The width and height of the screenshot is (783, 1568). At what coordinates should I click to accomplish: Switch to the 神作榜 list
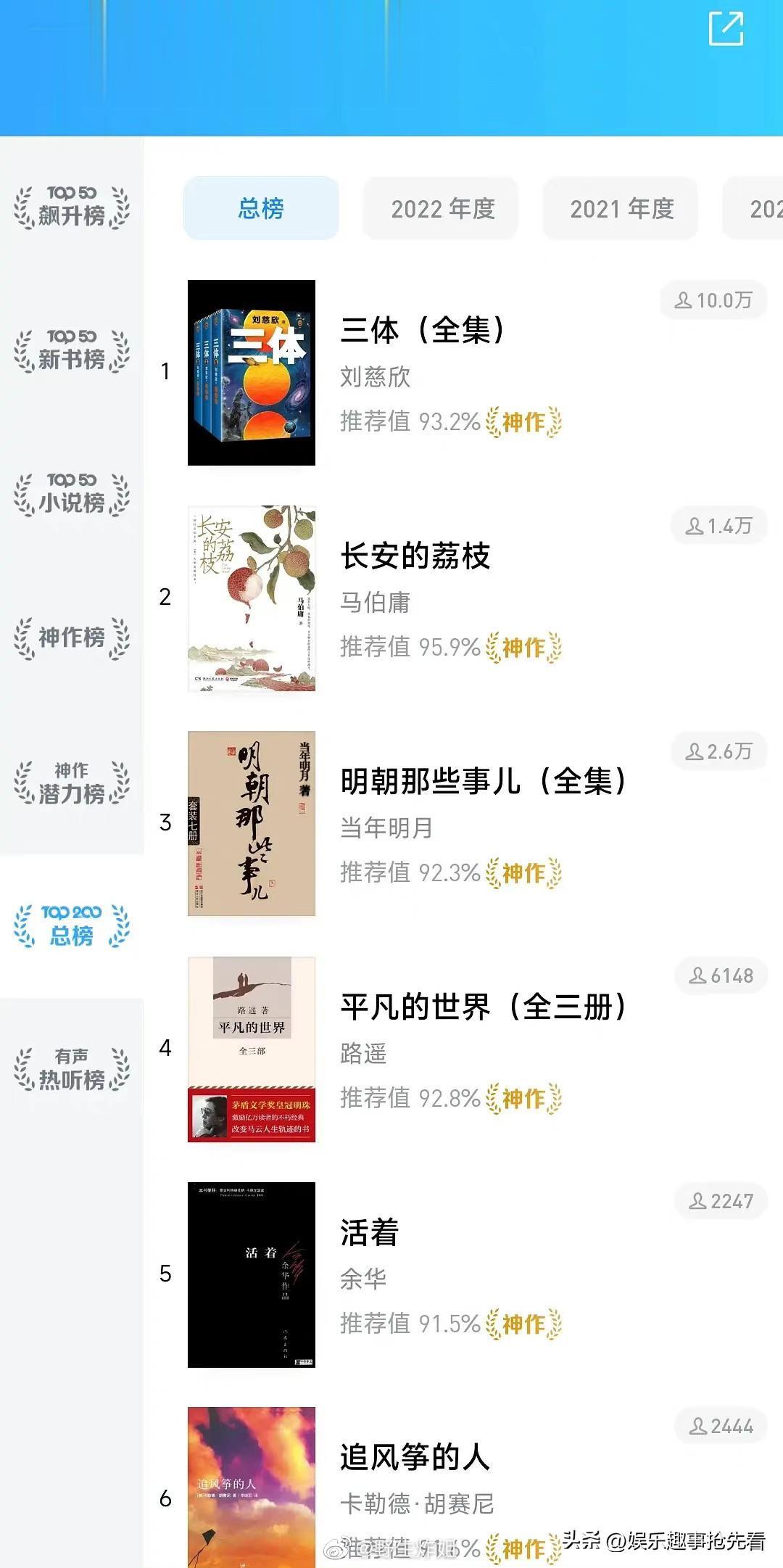pyautogui.click(x=72, y=637)
